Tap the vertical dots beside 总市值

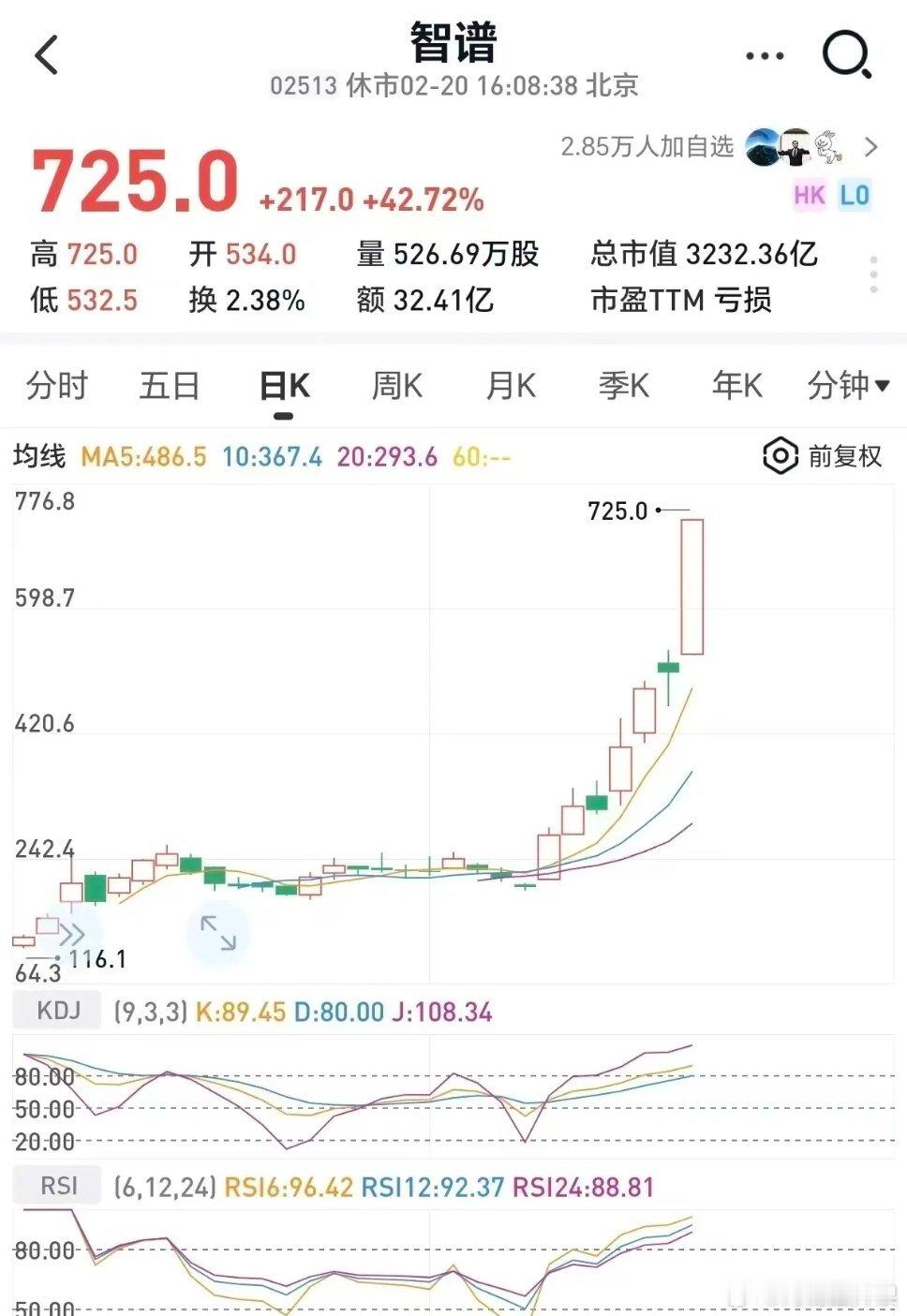[875, 276]
